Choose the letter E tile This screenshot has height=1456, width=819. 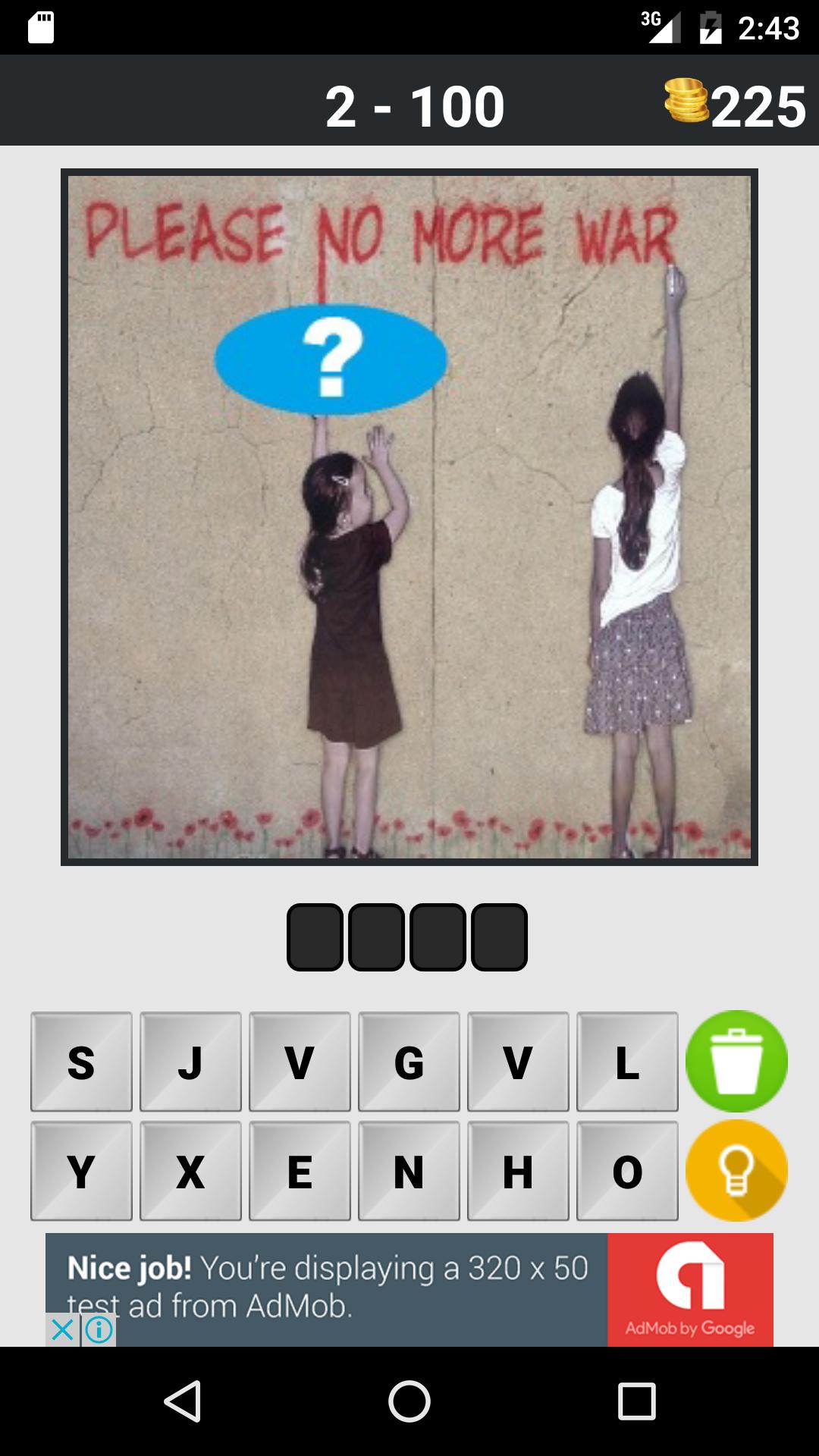coord(300,1171)
